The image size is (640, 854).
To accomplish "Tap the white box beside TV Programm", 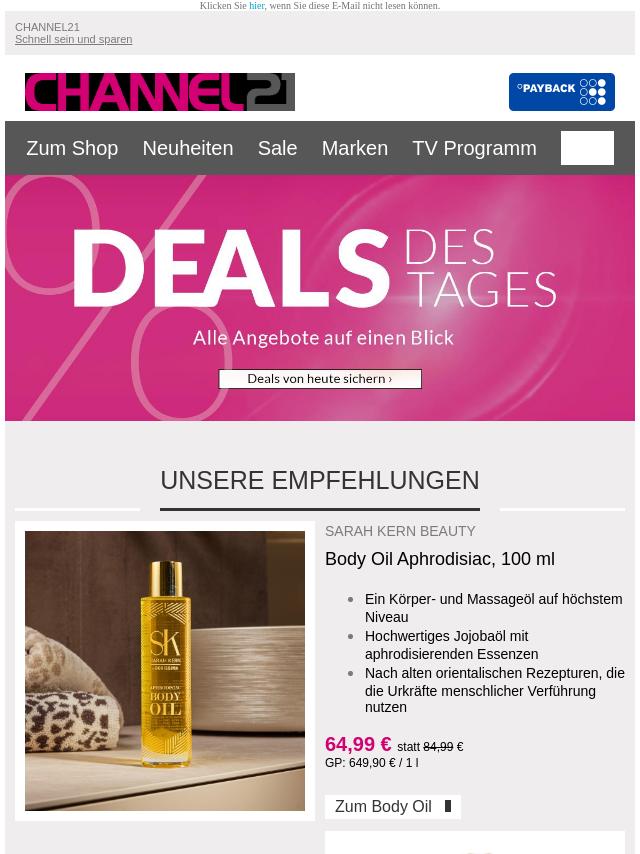I will [x=587, y=148].
